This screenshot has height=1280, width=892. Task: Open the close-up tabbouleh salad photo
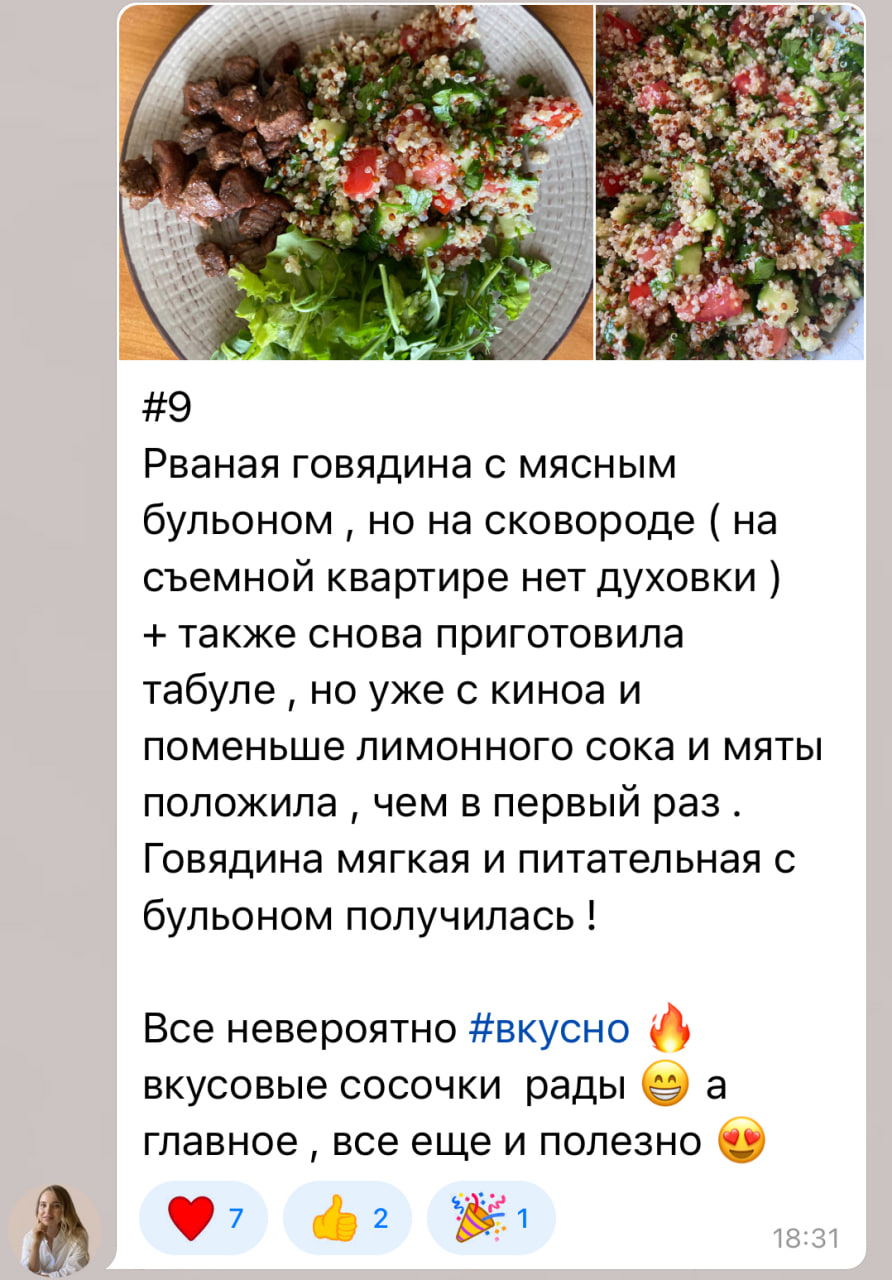pyautogui.click(x=729, y=182)
